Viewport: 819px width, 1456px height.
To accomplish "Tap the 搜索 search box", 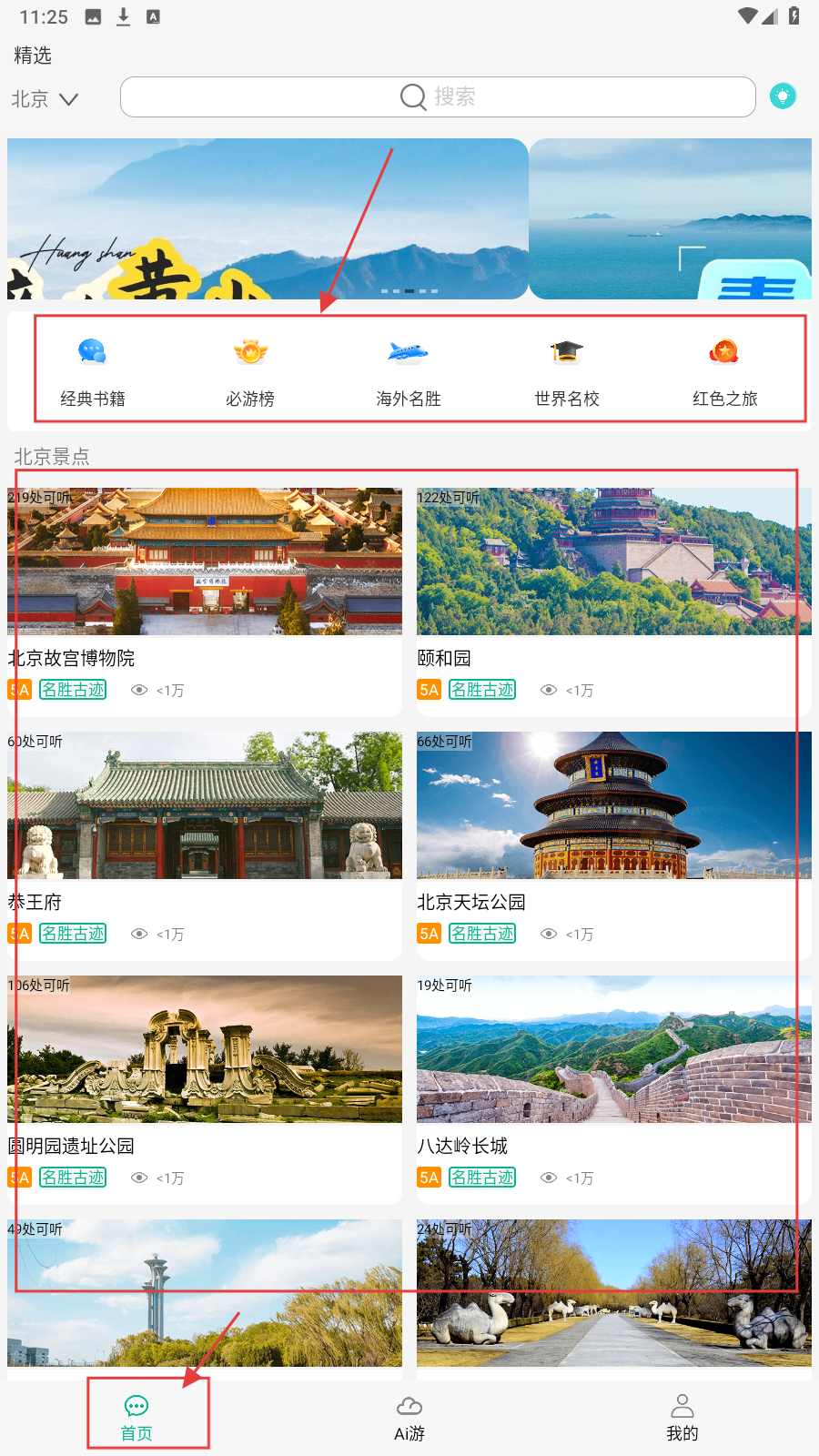I will pyautogui.click(x=438, y=96).
